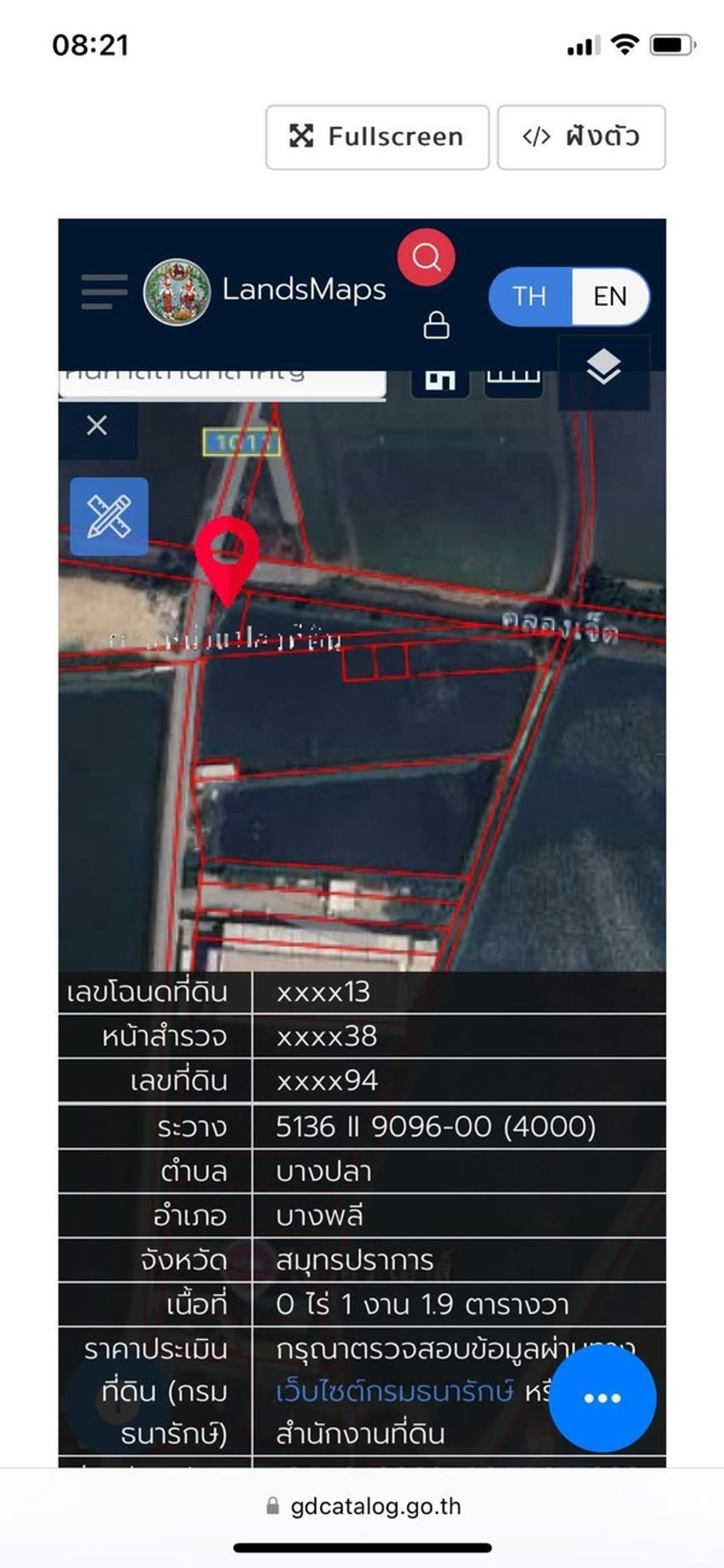Viewport: 724px width, 1568px height.
Task: Tap the ฝังตัว embed button
Action: [581, 137]
